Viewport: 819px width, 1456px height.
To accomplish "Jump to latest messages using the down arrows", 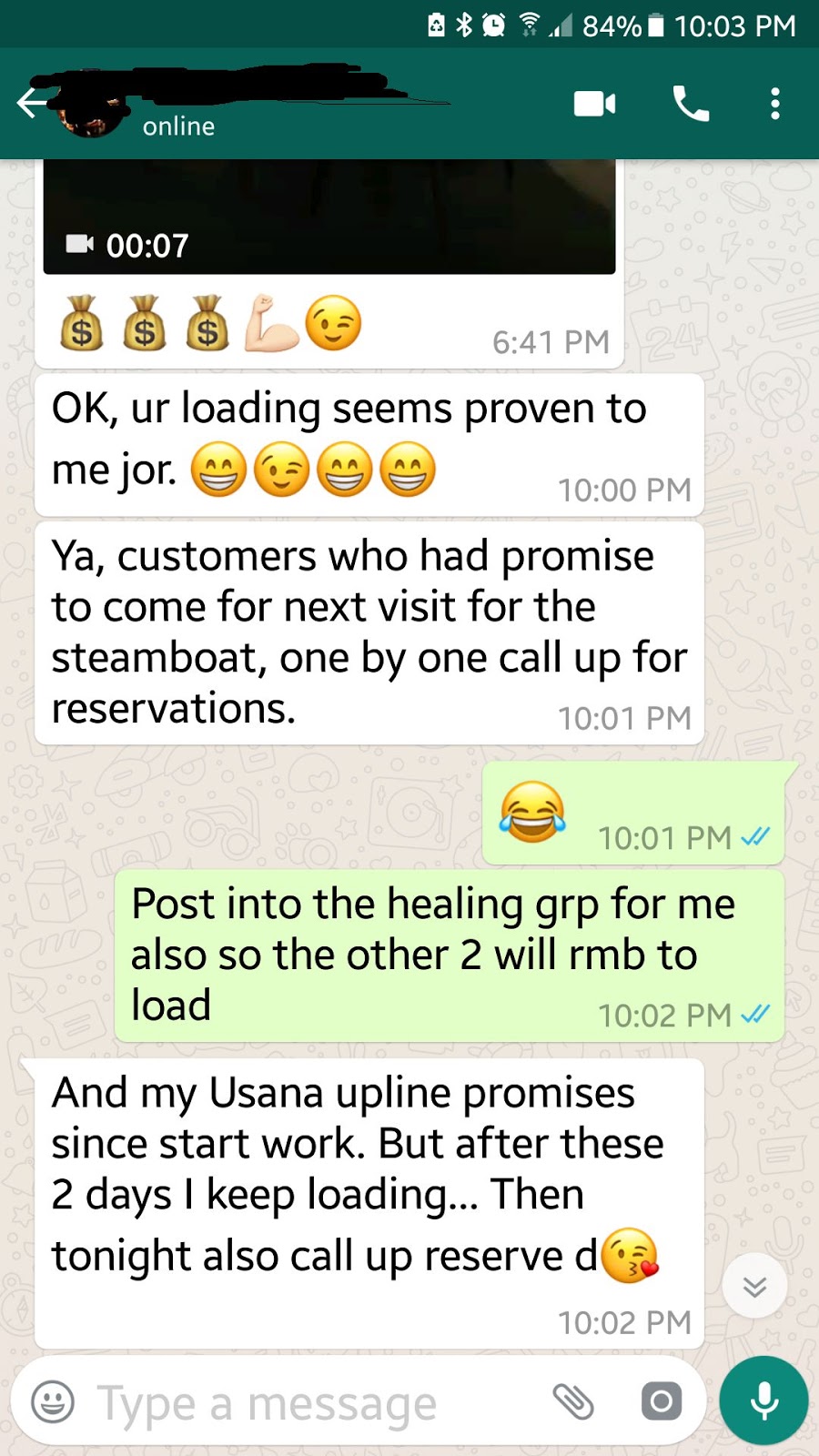I will click(x=754, y=1286).
